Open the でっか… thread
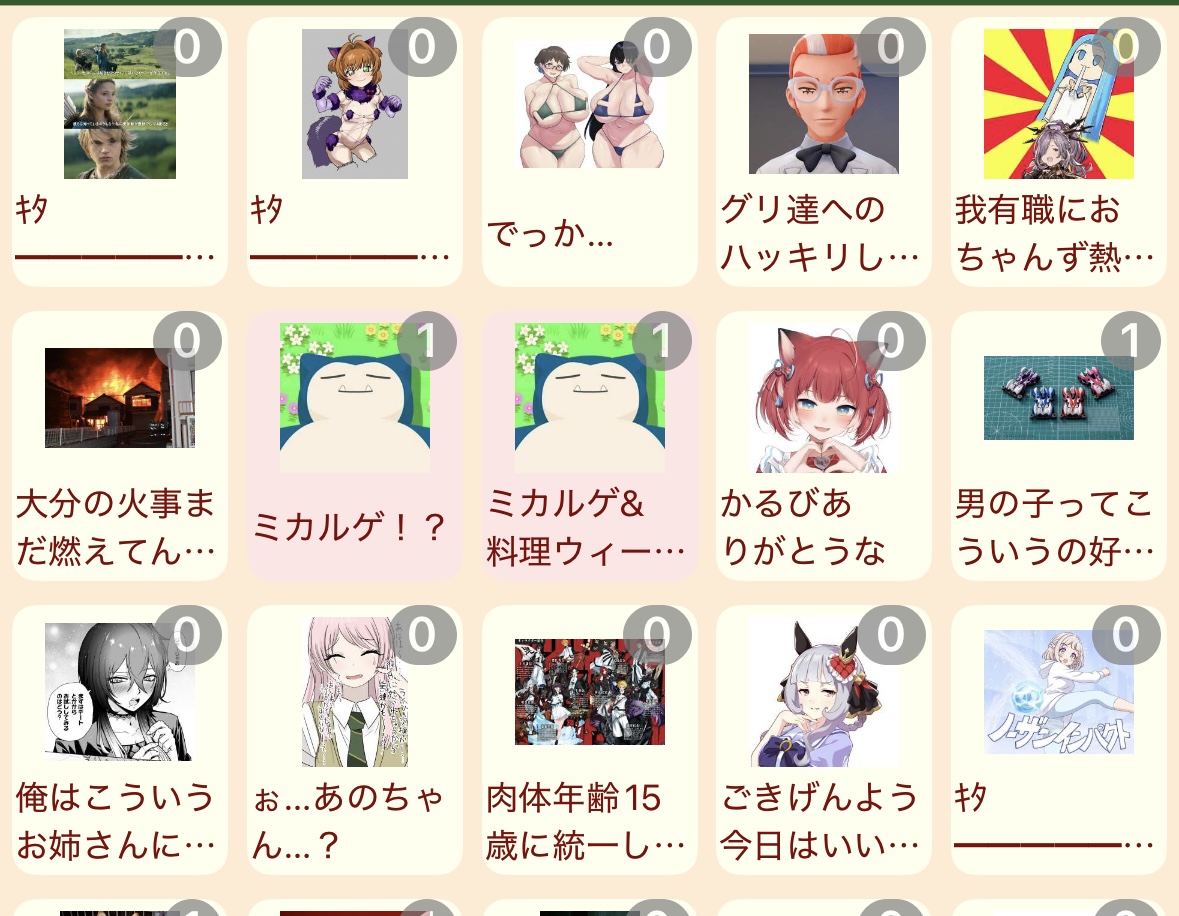 pos(589,150)
